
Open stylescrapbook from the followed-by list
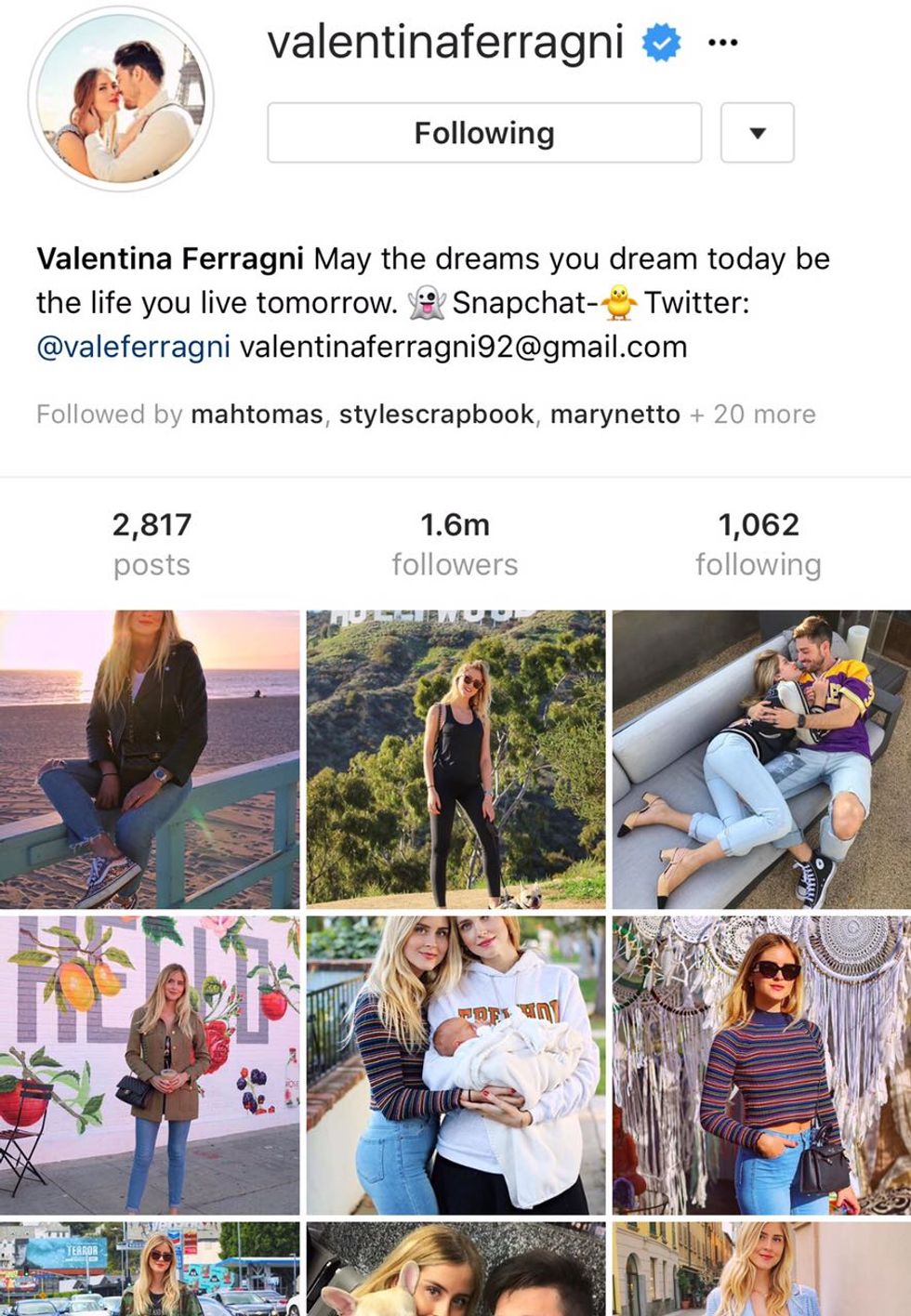(436, 415)
